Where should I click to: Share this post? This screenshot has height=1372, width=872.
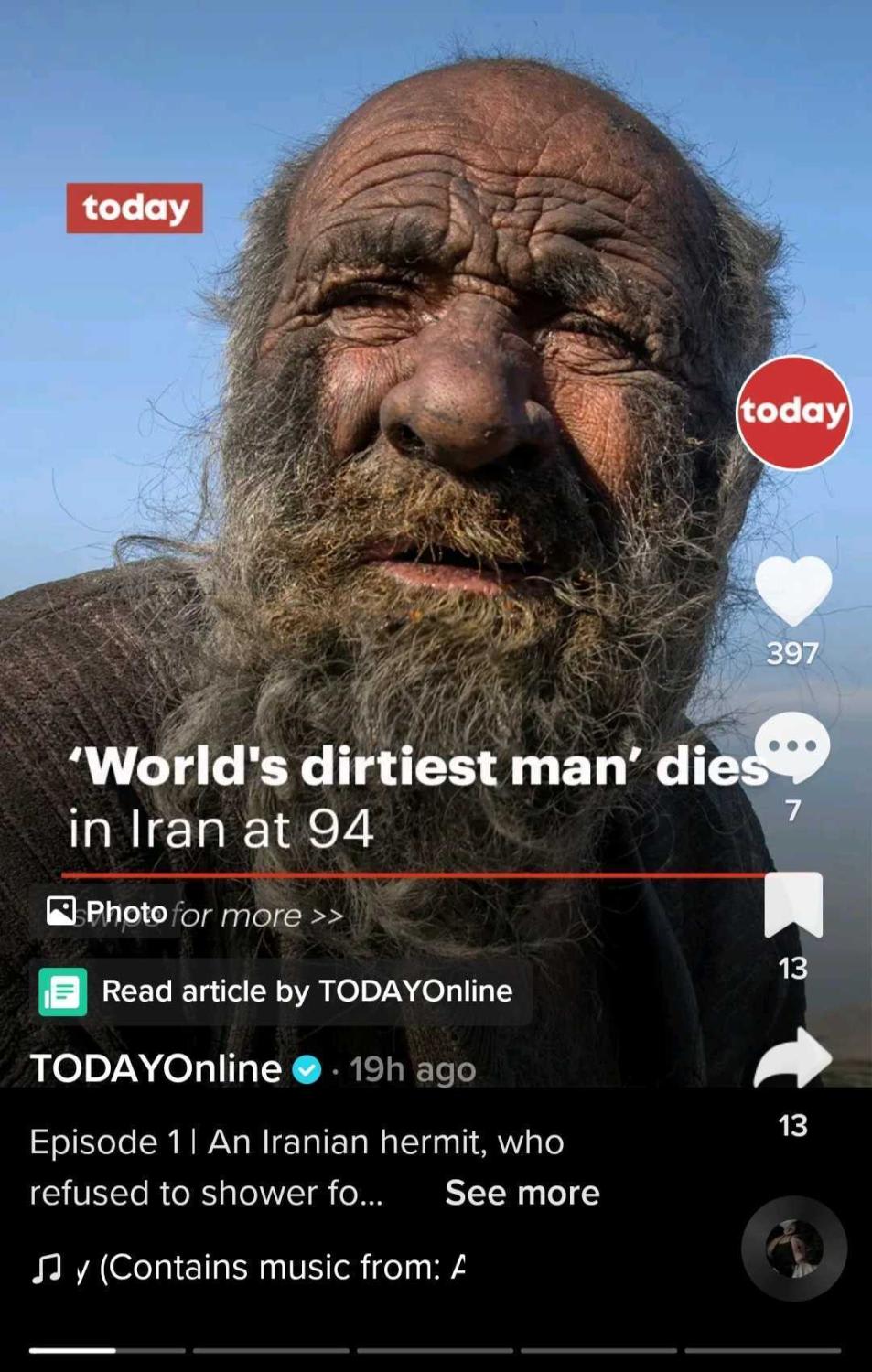(x=793, y=1058)
